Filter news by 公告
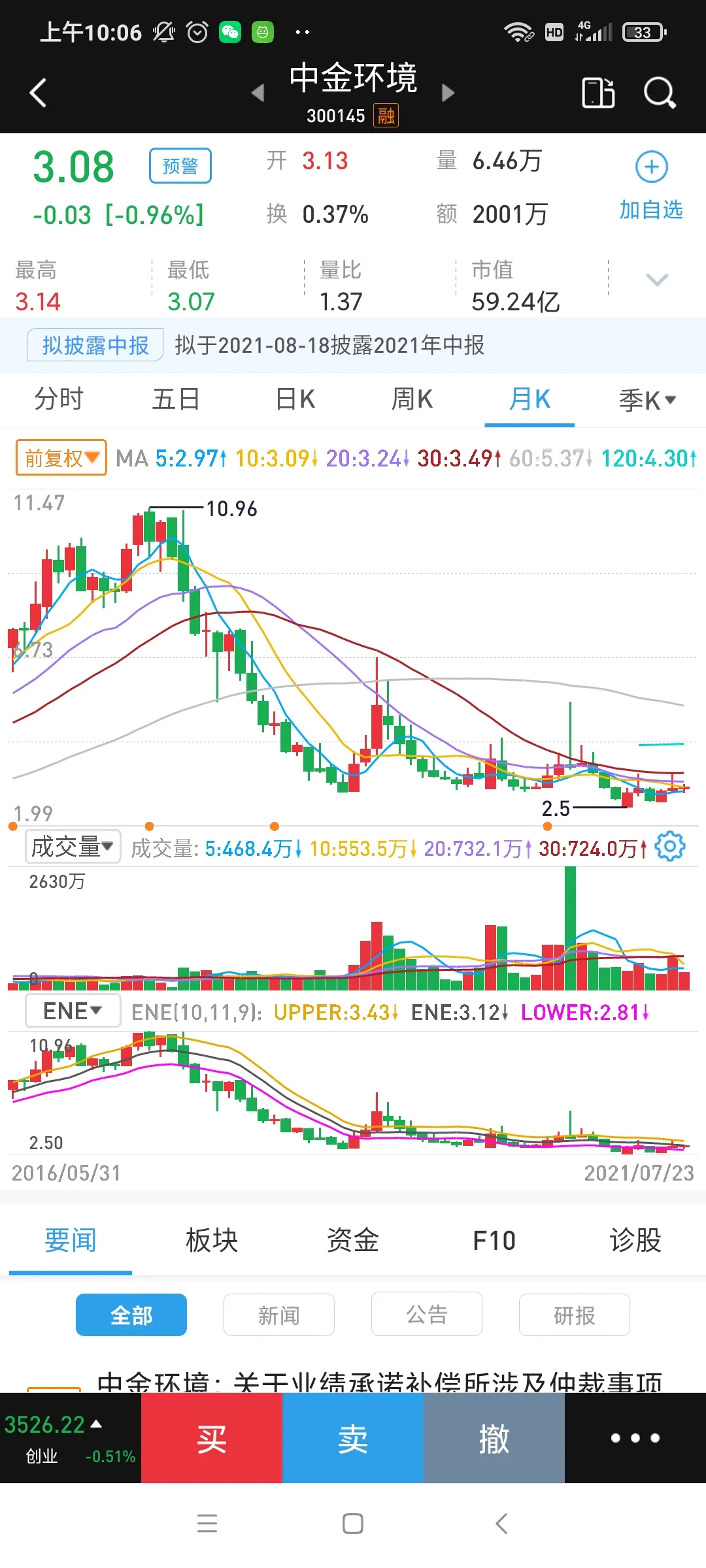706x1568 pixels. point(427,1315)
